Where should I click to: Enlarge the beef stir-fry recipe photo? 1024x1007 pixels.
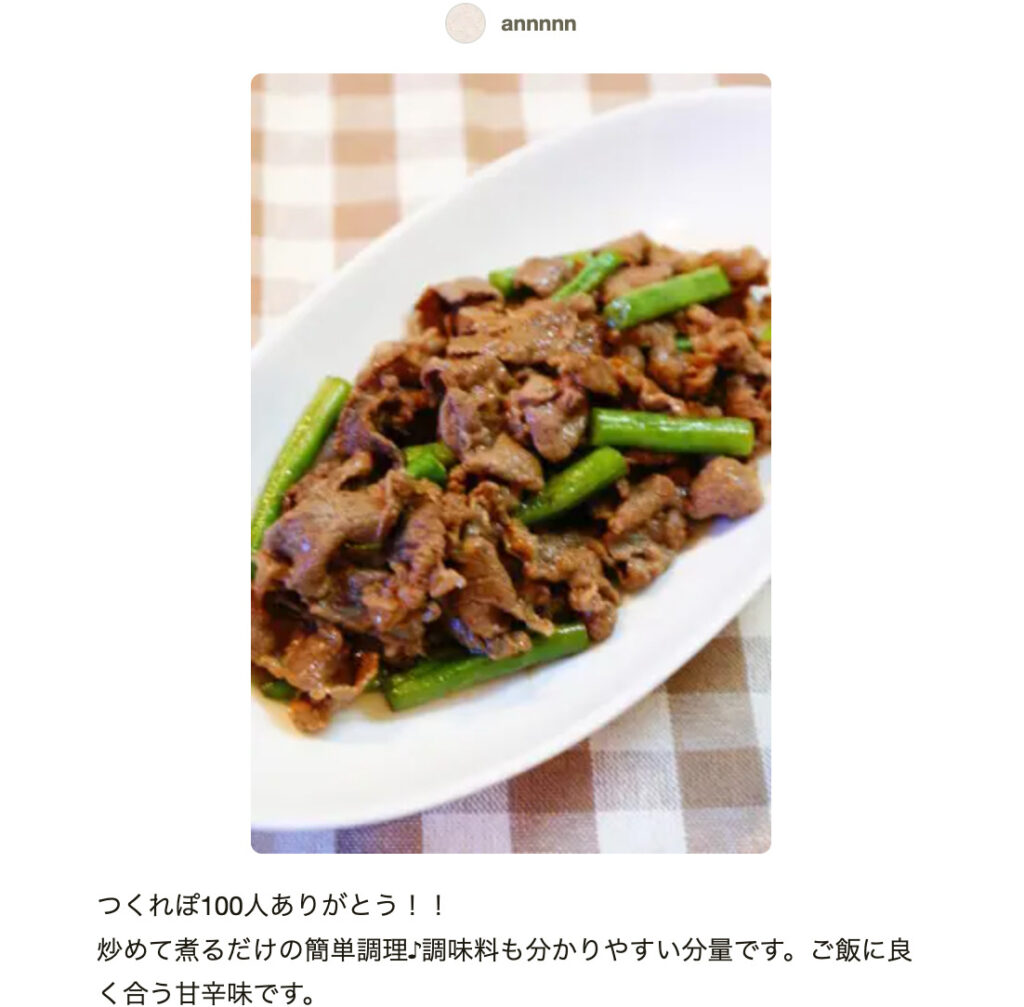pyautogui.click(x=510, y=463)
